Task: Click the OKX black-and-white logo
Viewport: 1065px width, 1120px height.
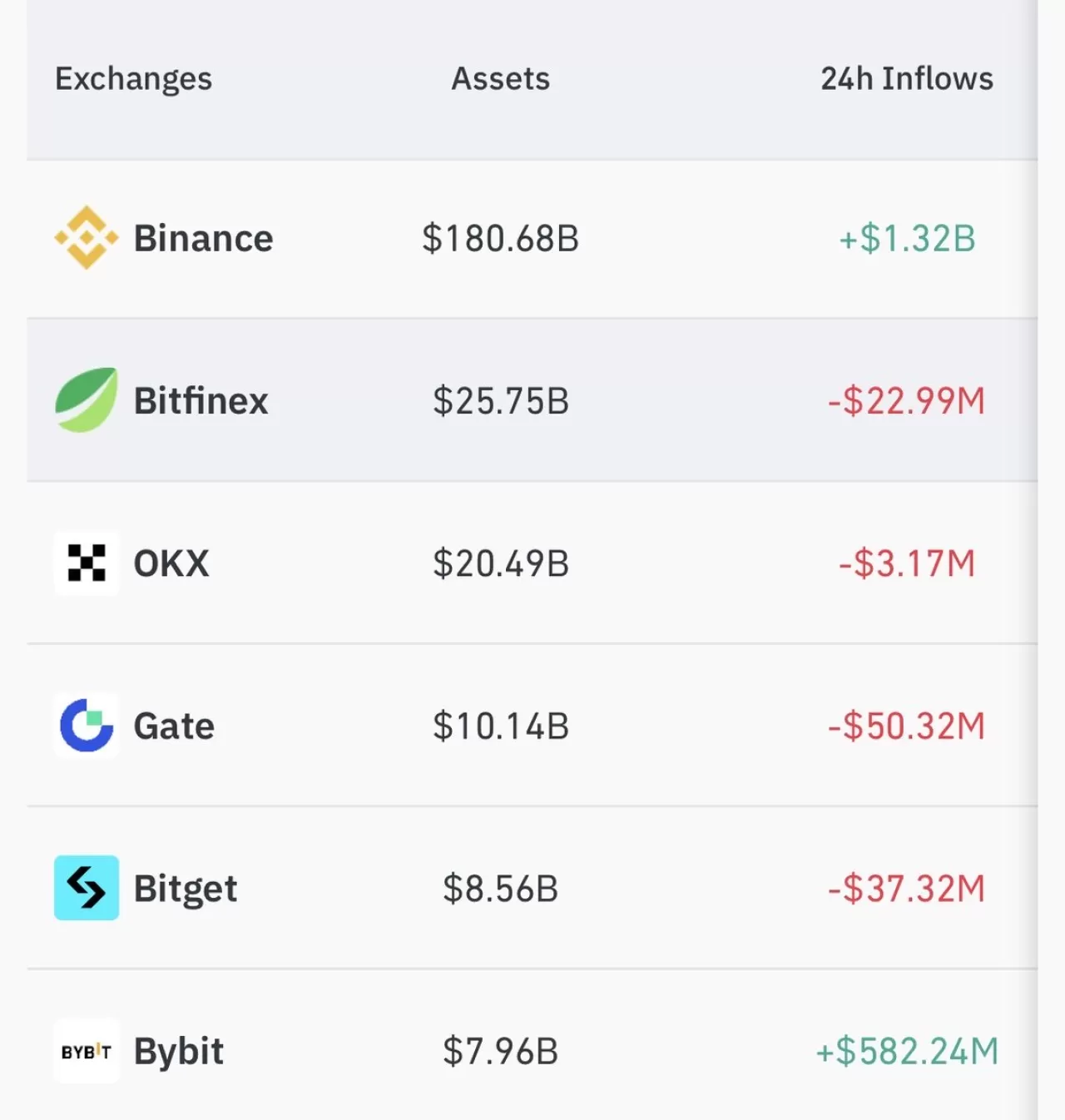Action: (86, 563)
